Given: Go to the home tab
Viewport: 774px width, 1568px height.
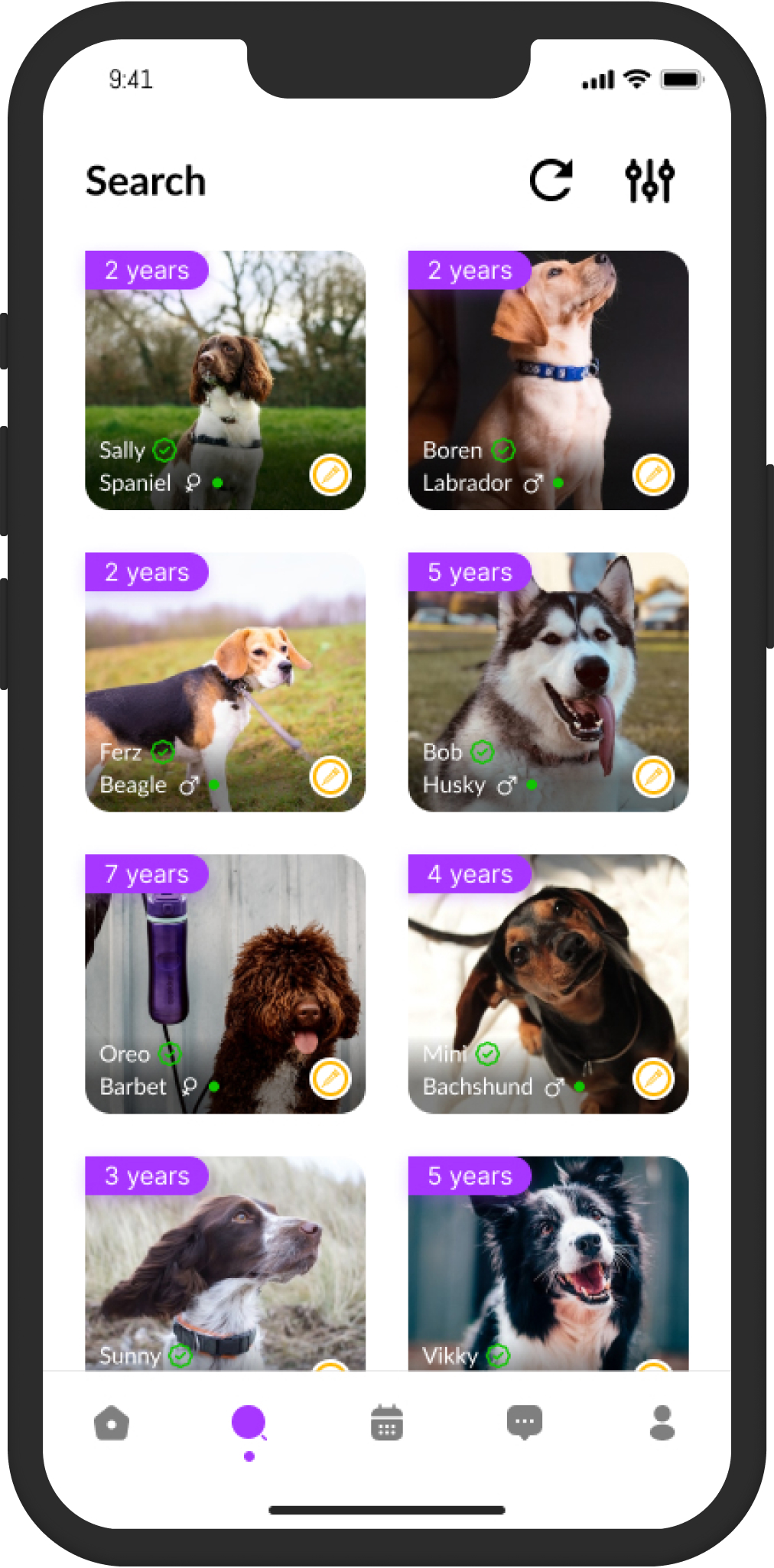Looking at the screenshot, I should point(112,1423).
